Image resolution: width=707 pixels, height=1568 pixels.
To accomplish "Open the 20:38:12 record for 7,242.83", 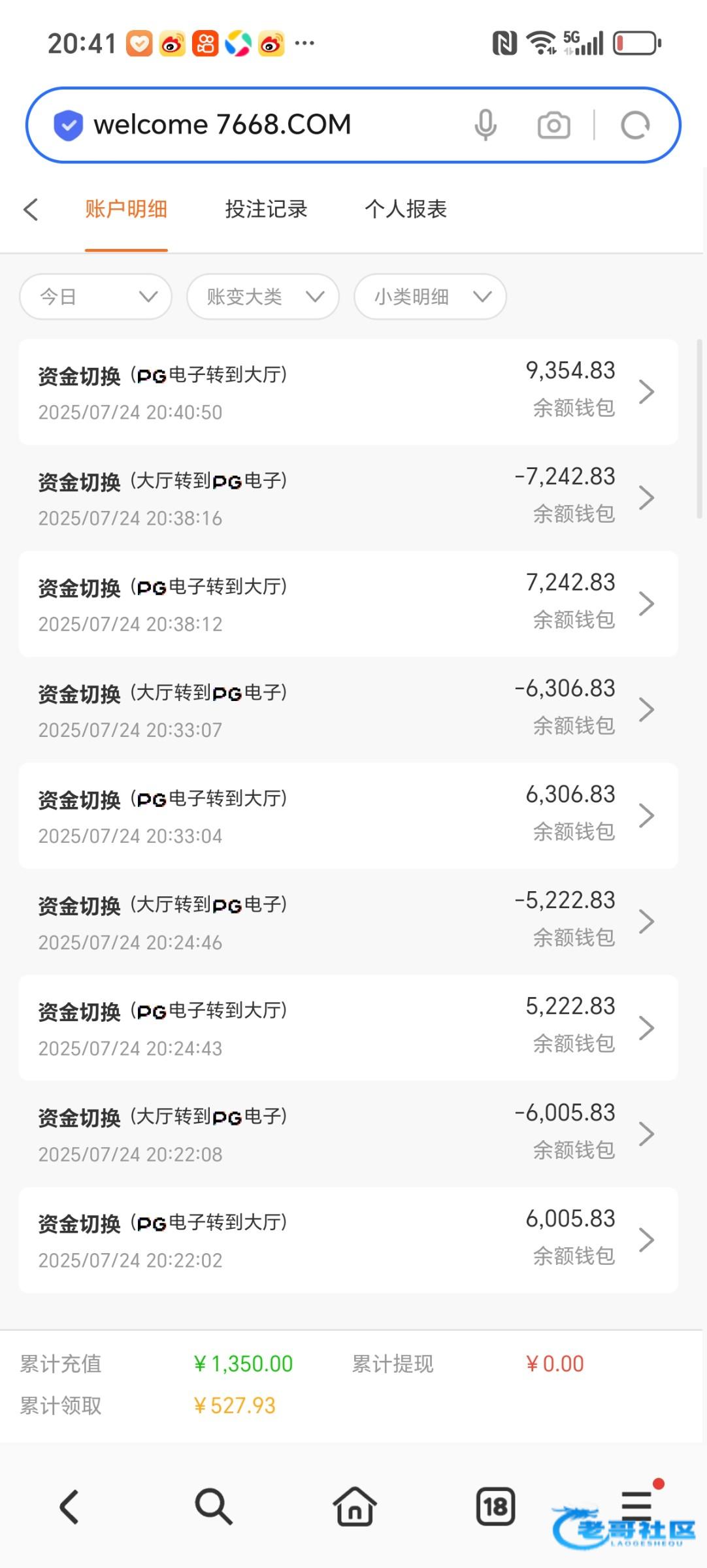I will coord(348,604).
